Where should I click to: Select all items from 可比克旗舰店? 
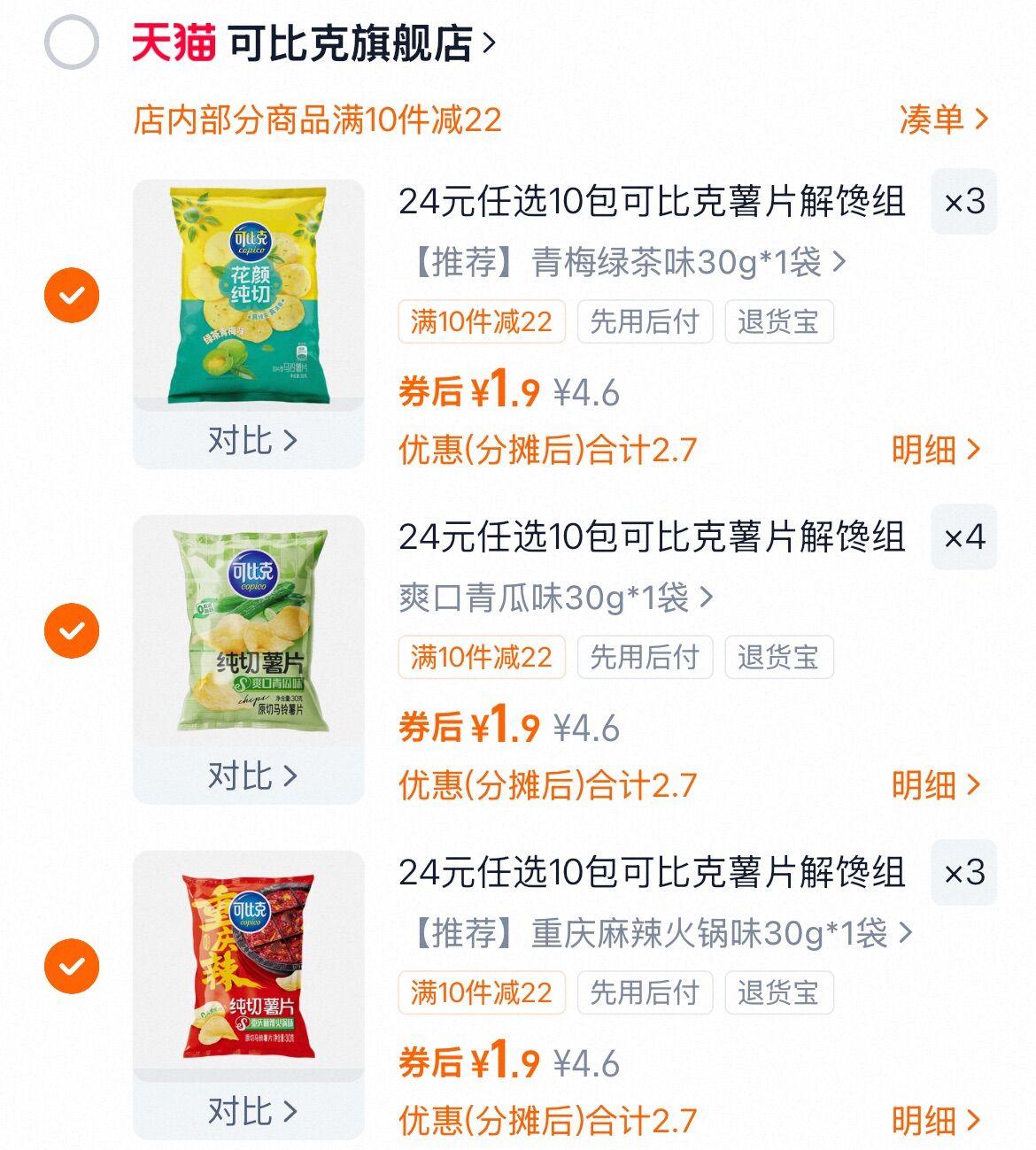tap(72, 42)
